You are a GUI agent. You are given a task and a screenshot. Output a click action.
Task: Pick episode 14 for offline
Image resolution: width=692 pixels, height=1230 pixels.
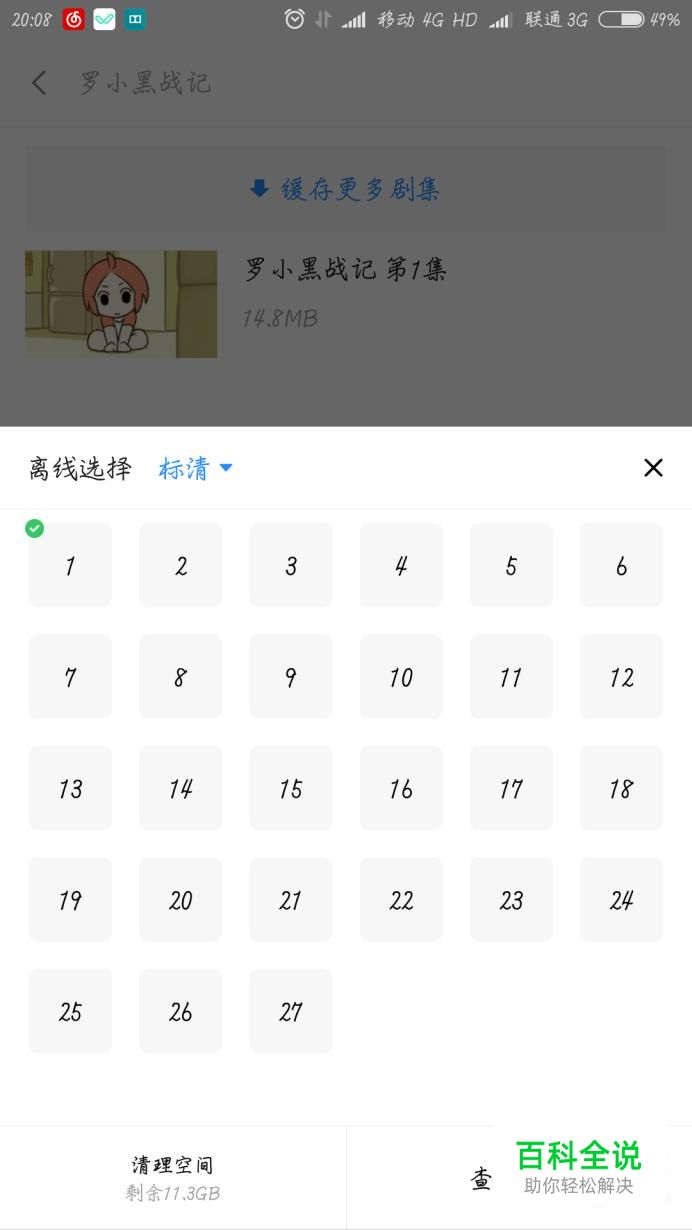pos(181,788)
